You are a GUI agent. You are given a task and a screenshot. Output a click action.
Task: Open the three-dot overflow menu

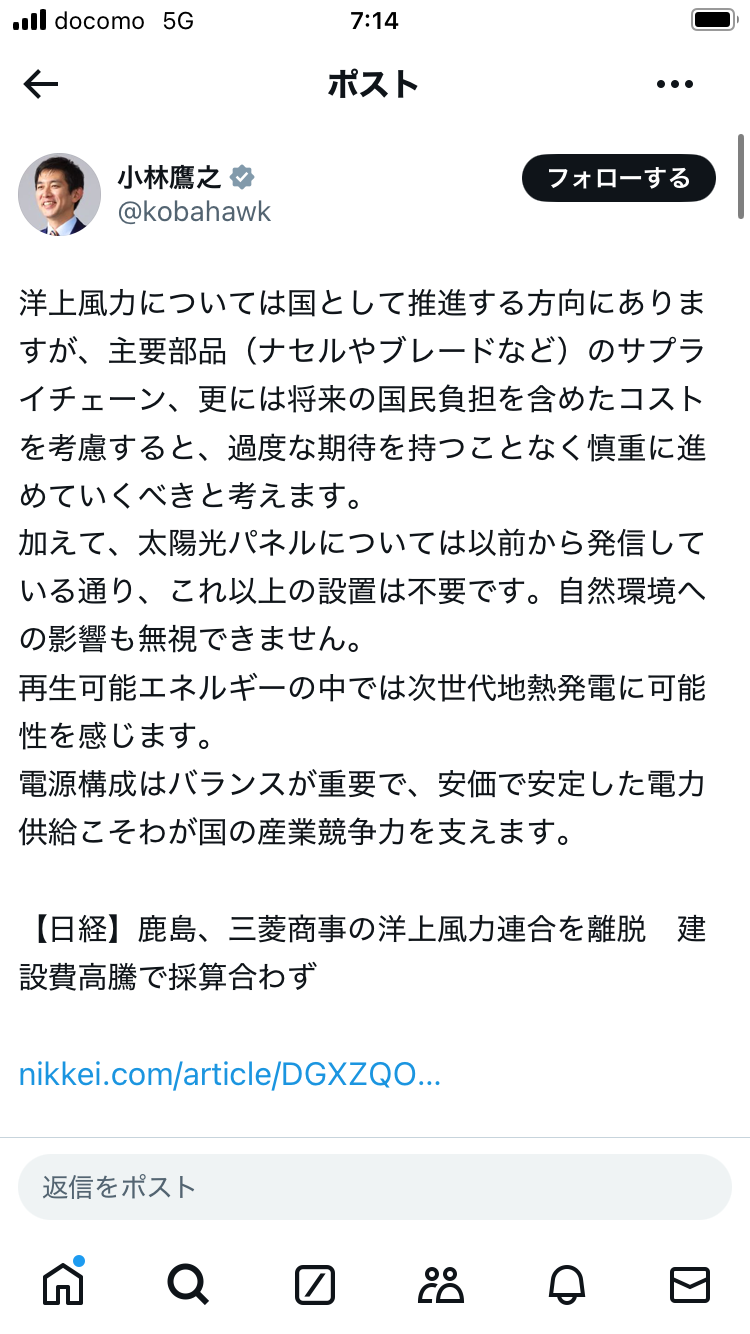[x=675, y=85]
